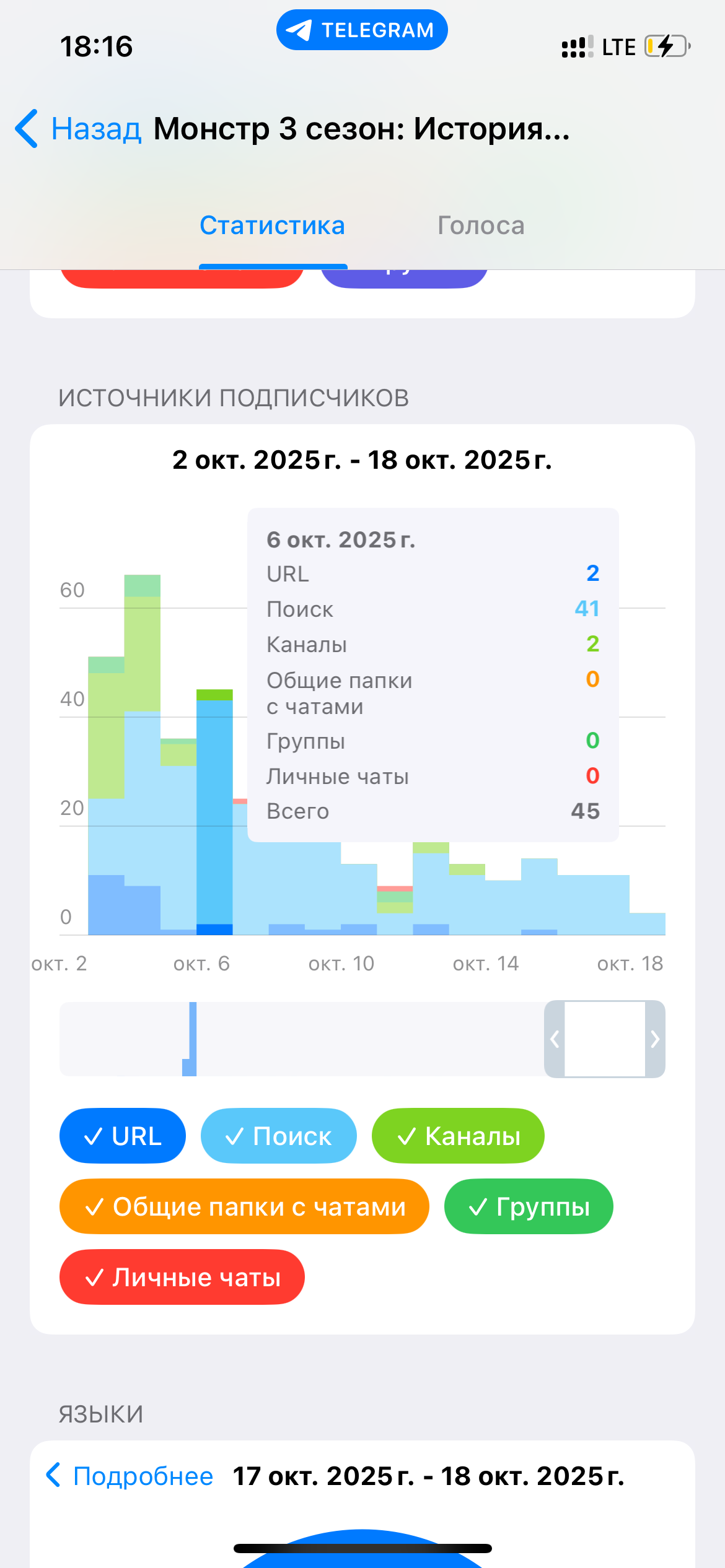Disable the Группы filter chip
Viewport: 725px width, 1568px height.
(528, 1206)
